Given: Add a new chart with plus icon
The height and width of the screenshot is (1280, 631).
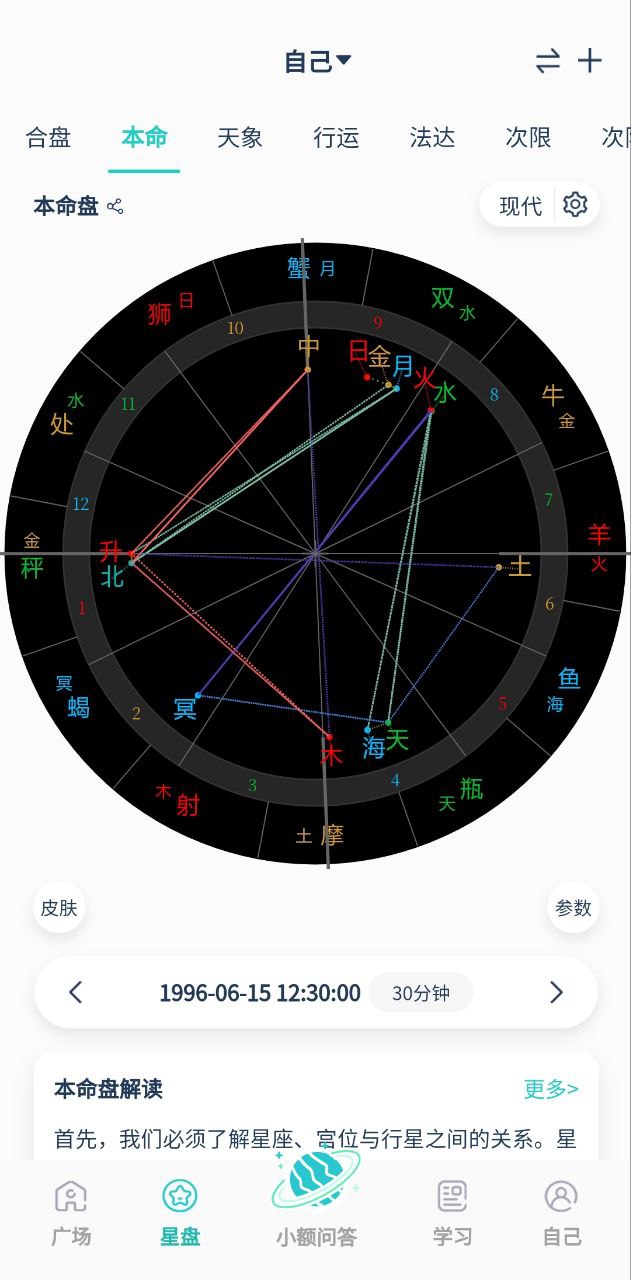Looking at the screenshot, I should 590,61.
